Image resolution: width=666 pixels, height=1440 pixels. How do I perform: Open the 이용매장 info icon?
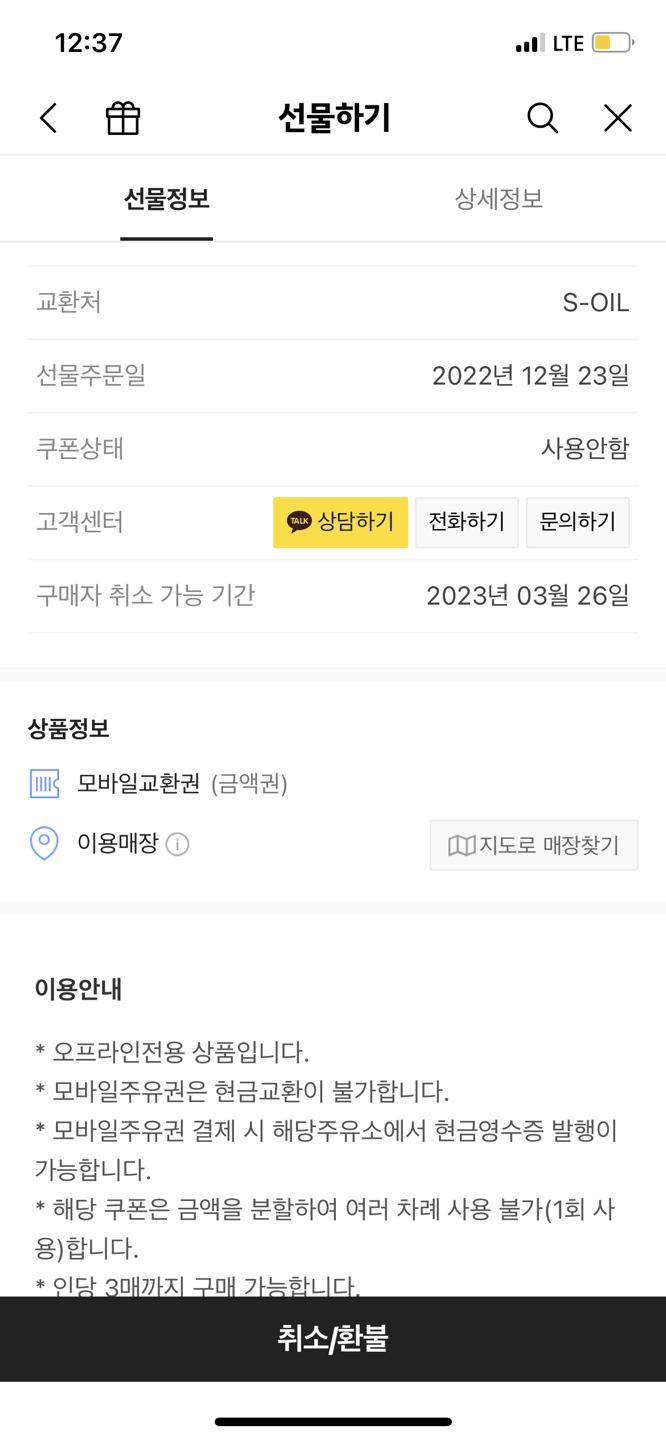pos(177,844)
